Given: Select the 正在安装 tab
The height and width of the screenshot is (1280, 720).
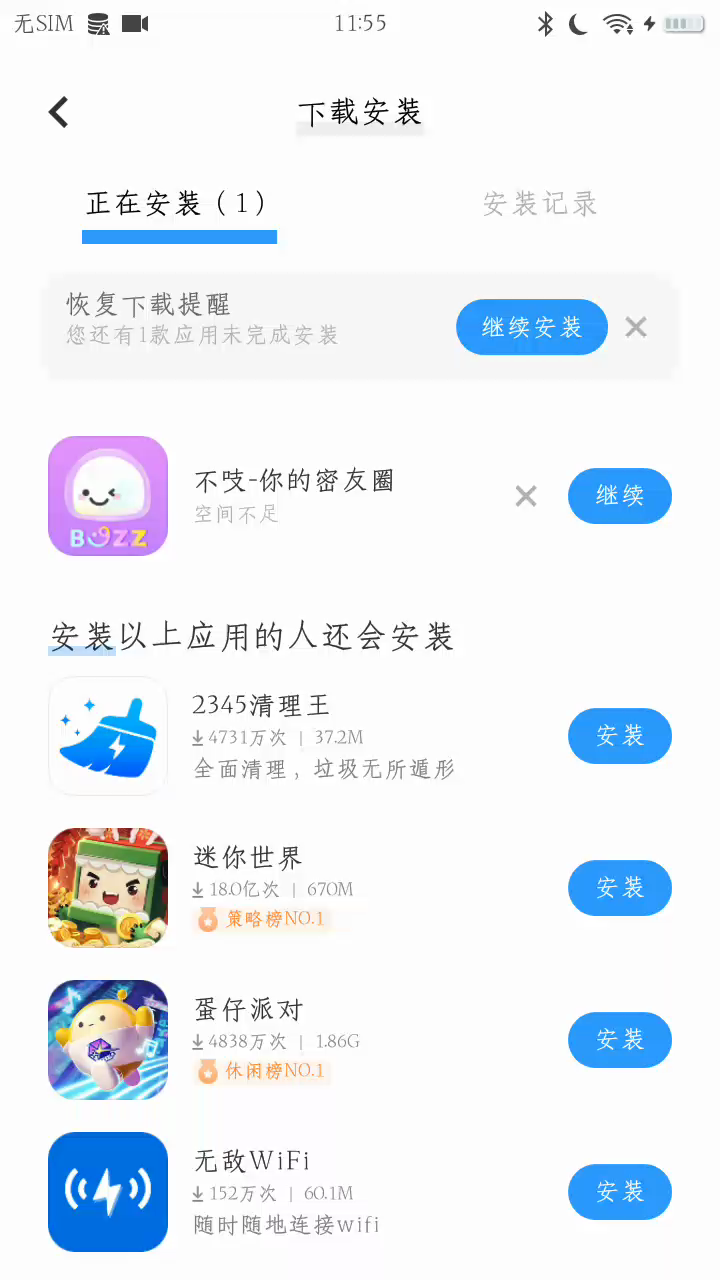Looking at the screenshot, I should click(x=178, y=204).
